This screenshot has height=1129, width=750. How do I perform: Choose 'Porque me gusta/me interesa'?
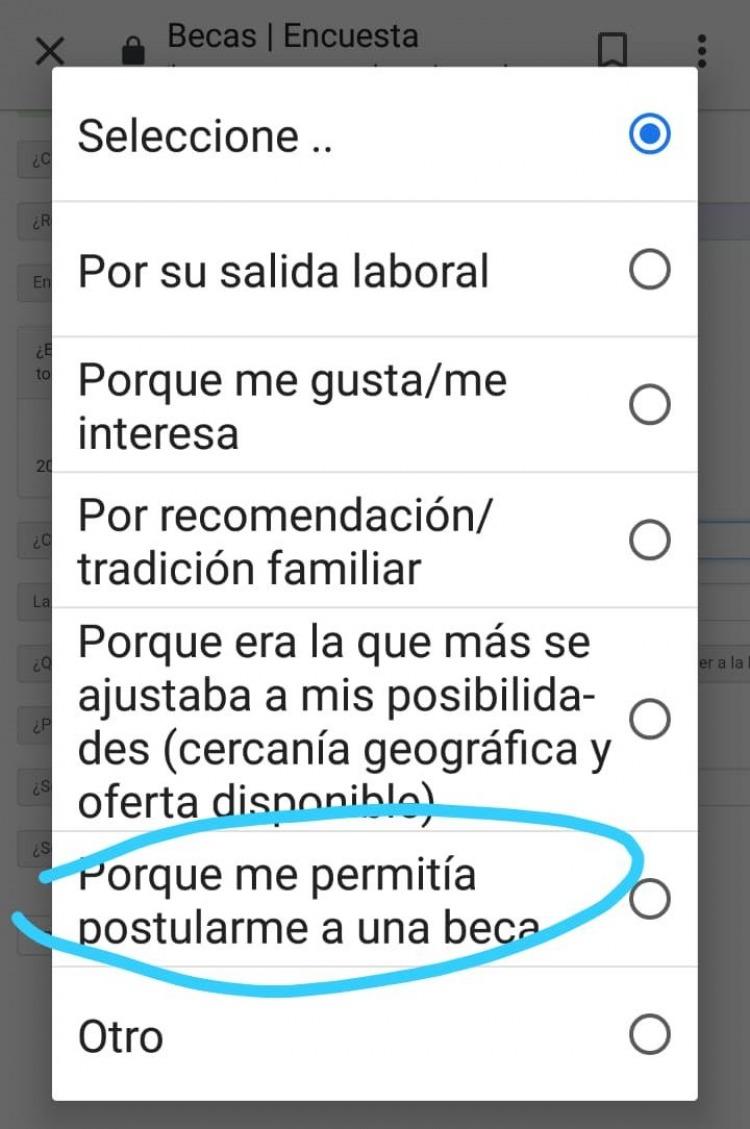[649, 405]
